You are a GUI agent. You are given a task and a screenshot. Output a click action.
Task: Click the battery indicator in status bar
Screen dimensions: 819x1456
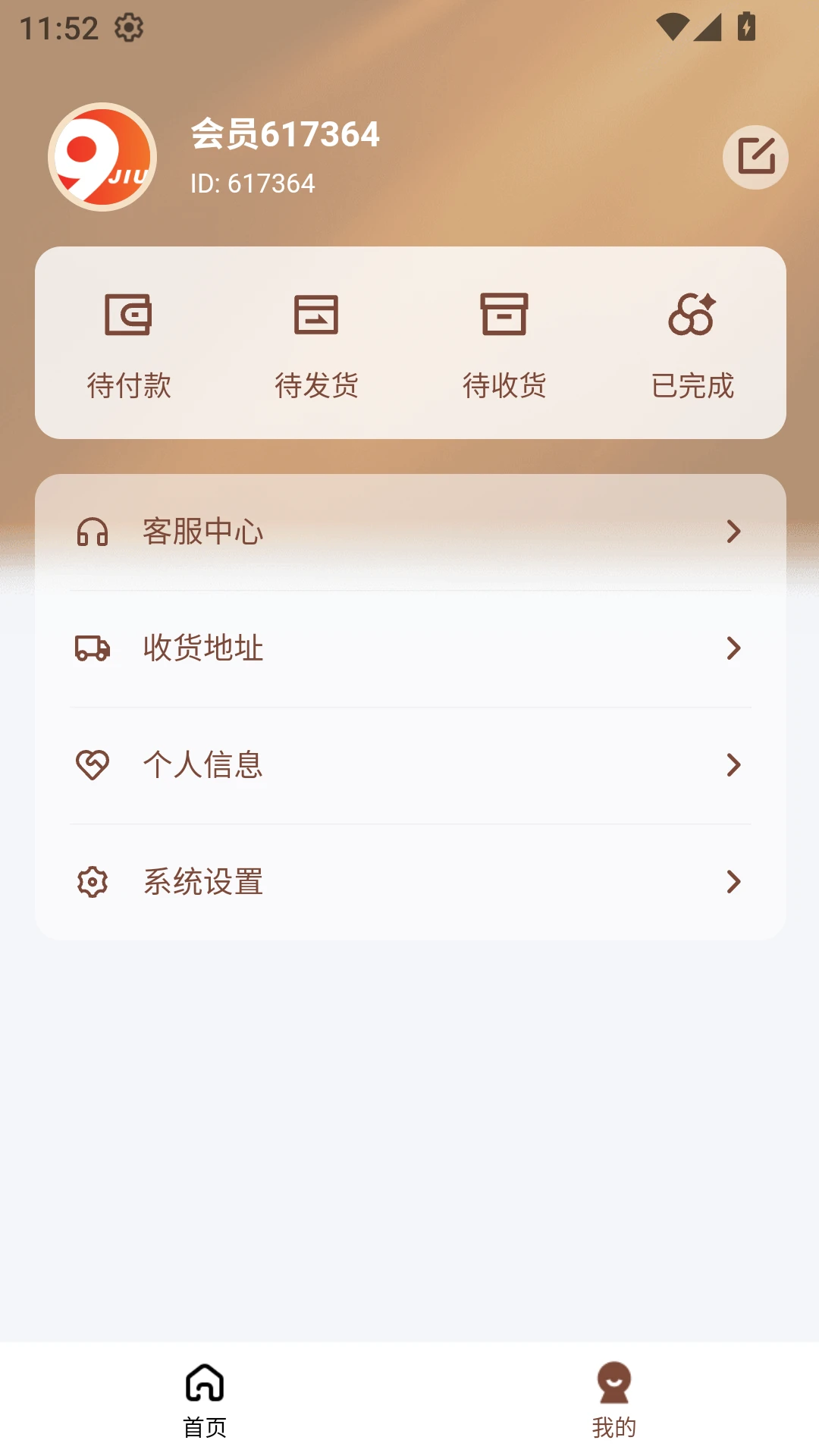pyautogui.click(x=746, y=27)
